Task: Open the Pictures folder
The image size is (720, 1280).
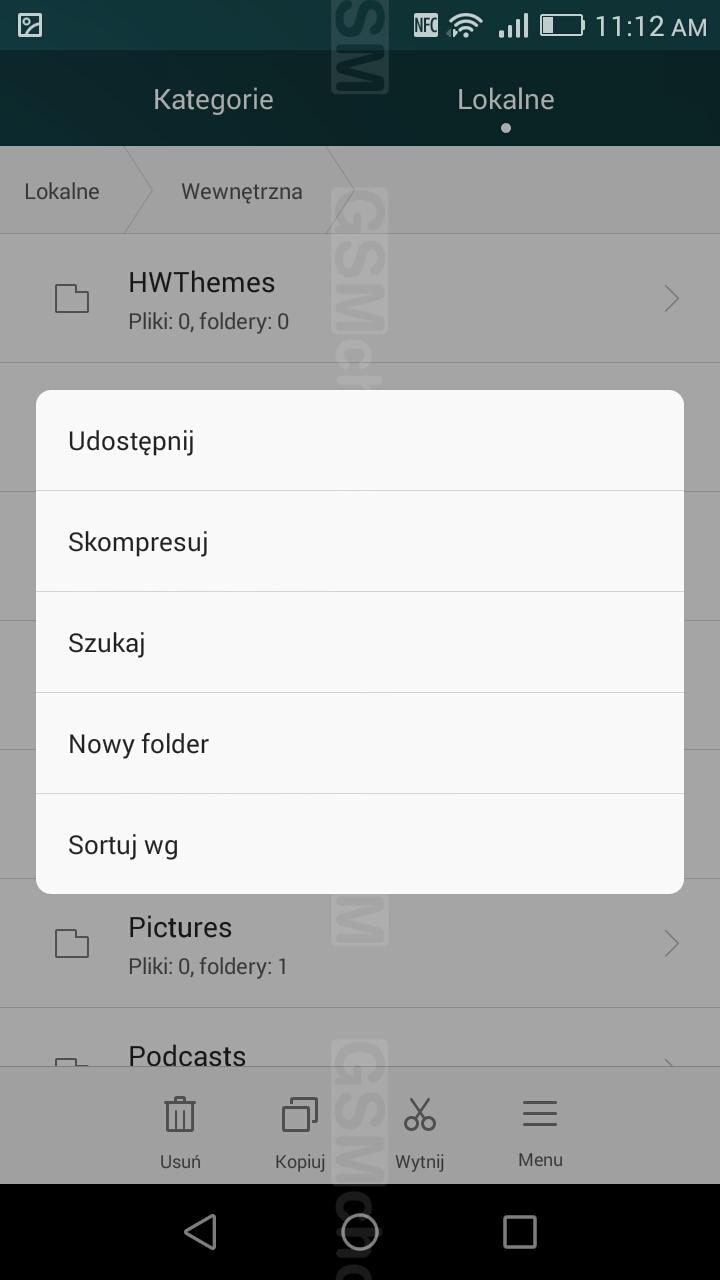Action: (x=360, y=943)
